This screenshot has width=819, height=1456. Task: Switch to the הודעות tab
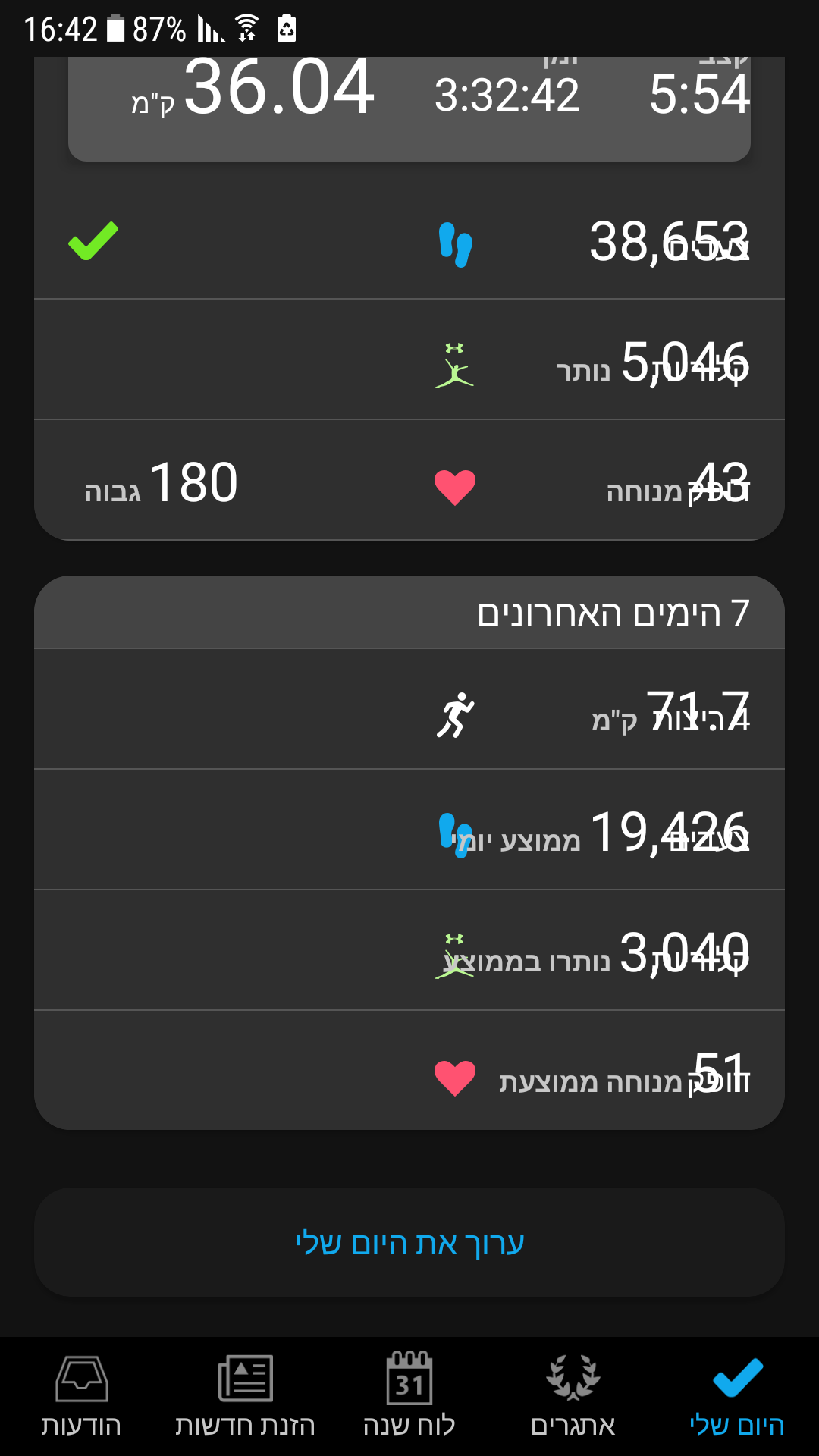point(82,1396)
